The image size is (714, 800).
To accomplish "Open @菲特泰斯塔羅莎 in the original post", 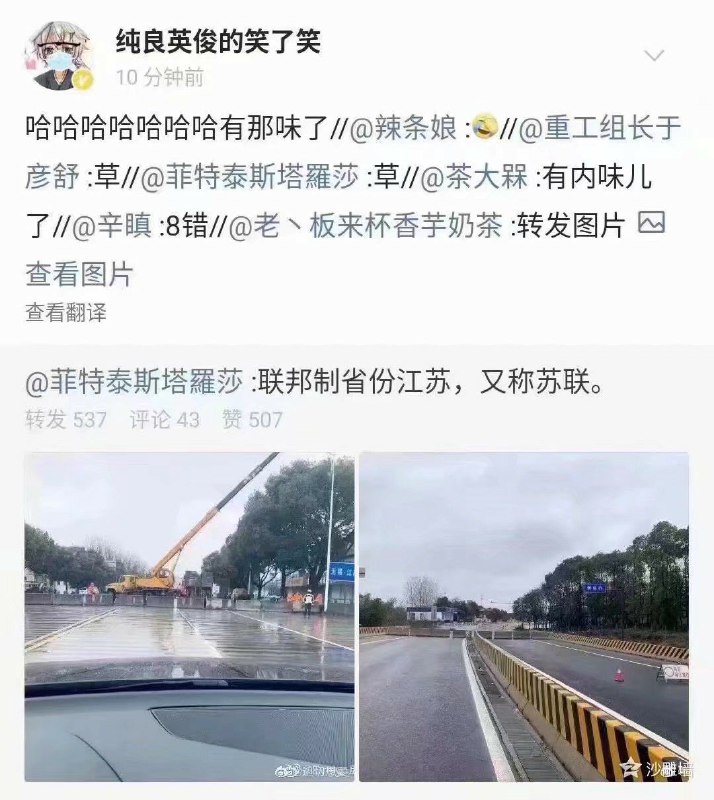I will (134, 381).
